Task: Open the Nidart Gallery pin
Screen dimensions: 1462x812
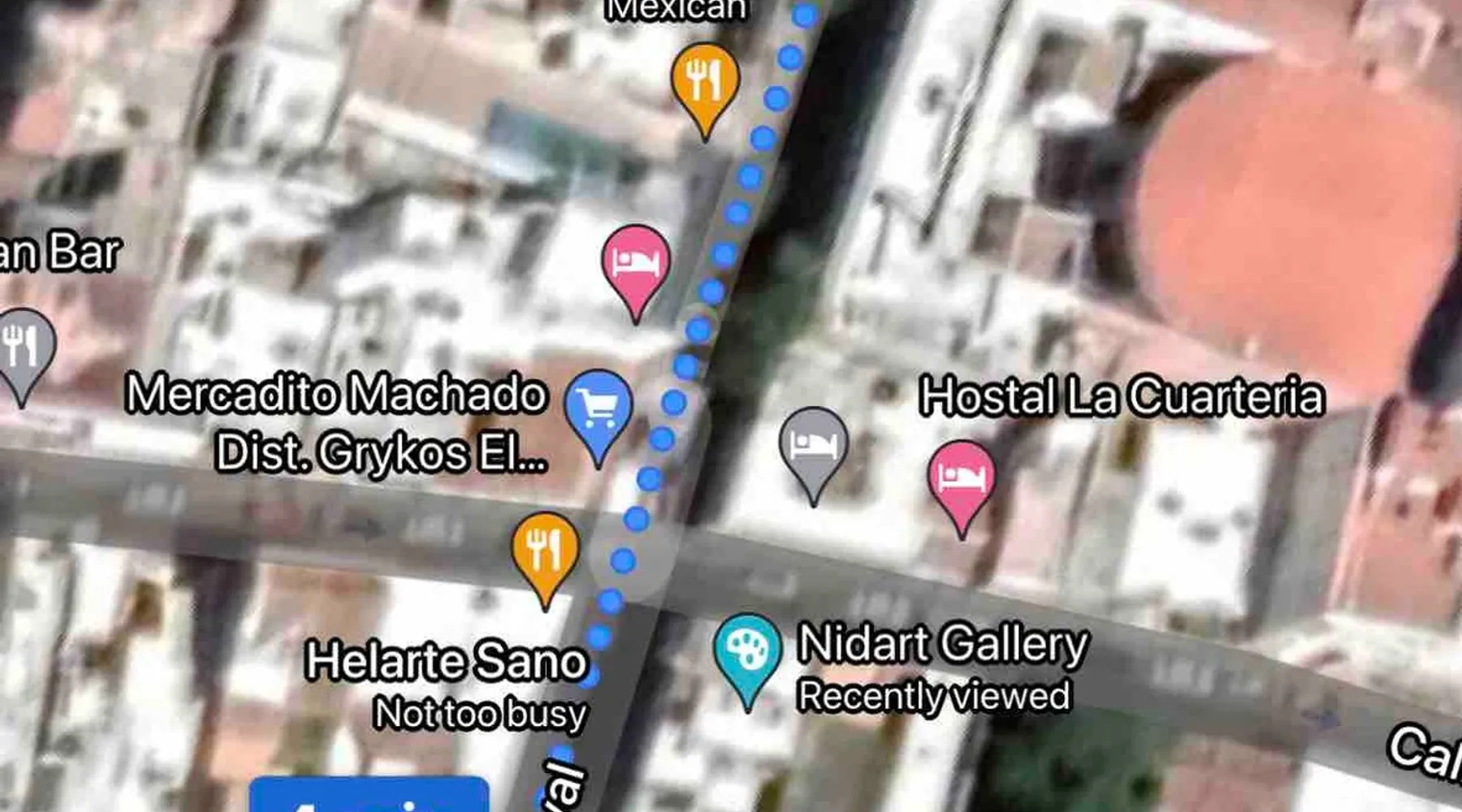Action: click(747, 650)
